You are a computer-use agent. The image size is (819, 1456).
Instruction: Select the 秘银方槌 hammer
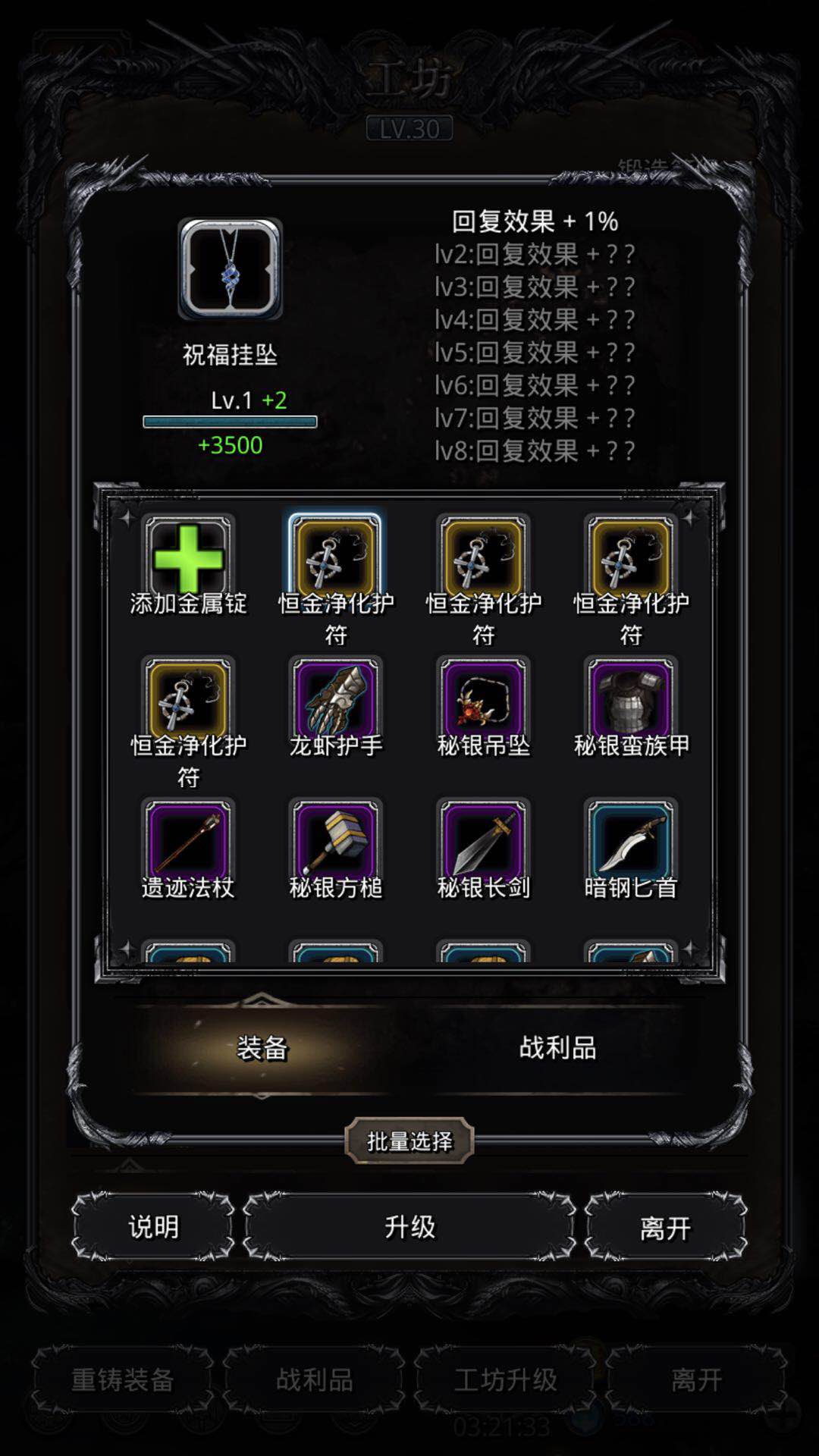336,843
